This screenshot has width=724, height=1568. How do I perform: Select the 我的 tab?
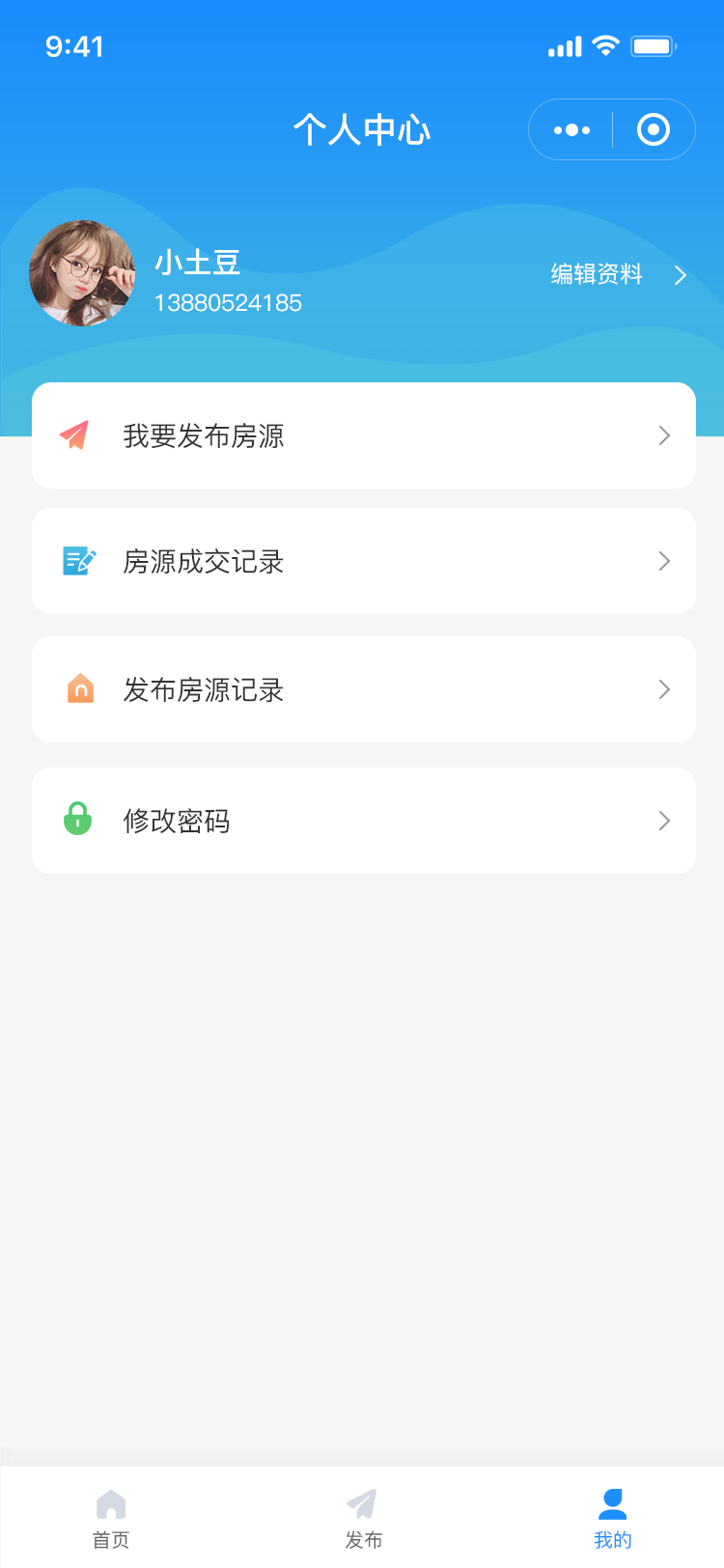coord(613,1518)
